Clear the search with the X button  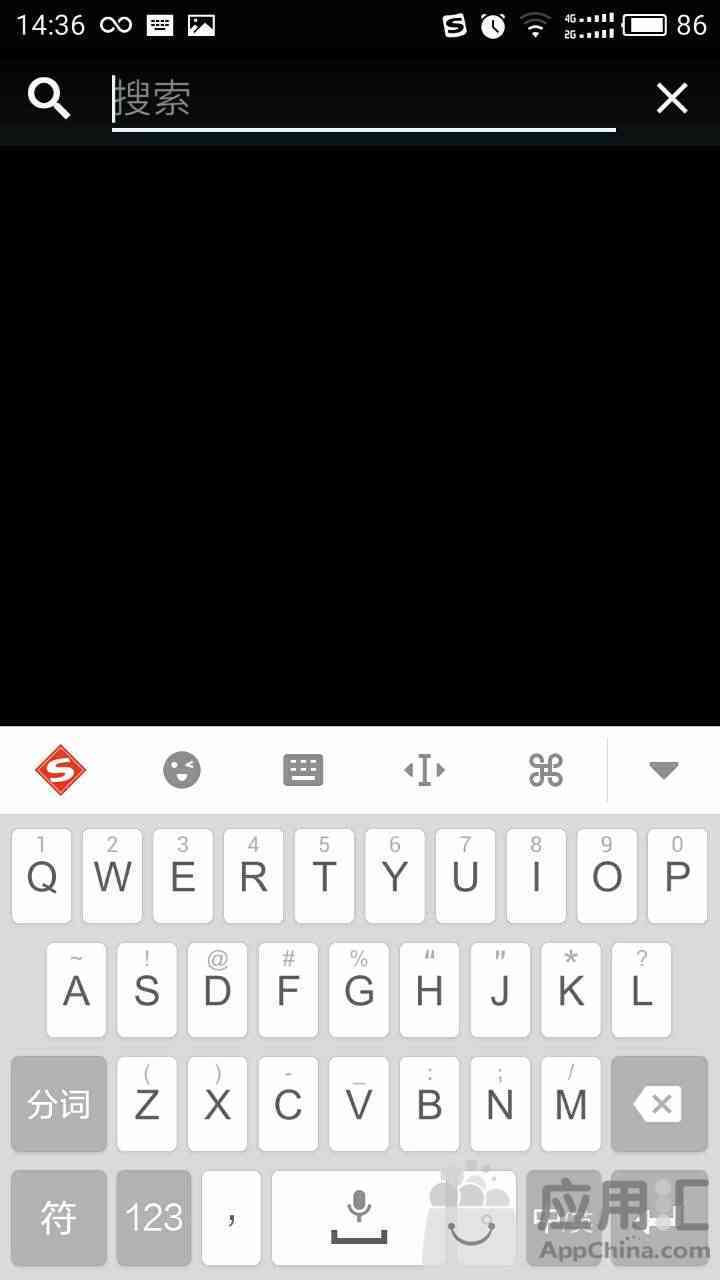click(672, 98)
